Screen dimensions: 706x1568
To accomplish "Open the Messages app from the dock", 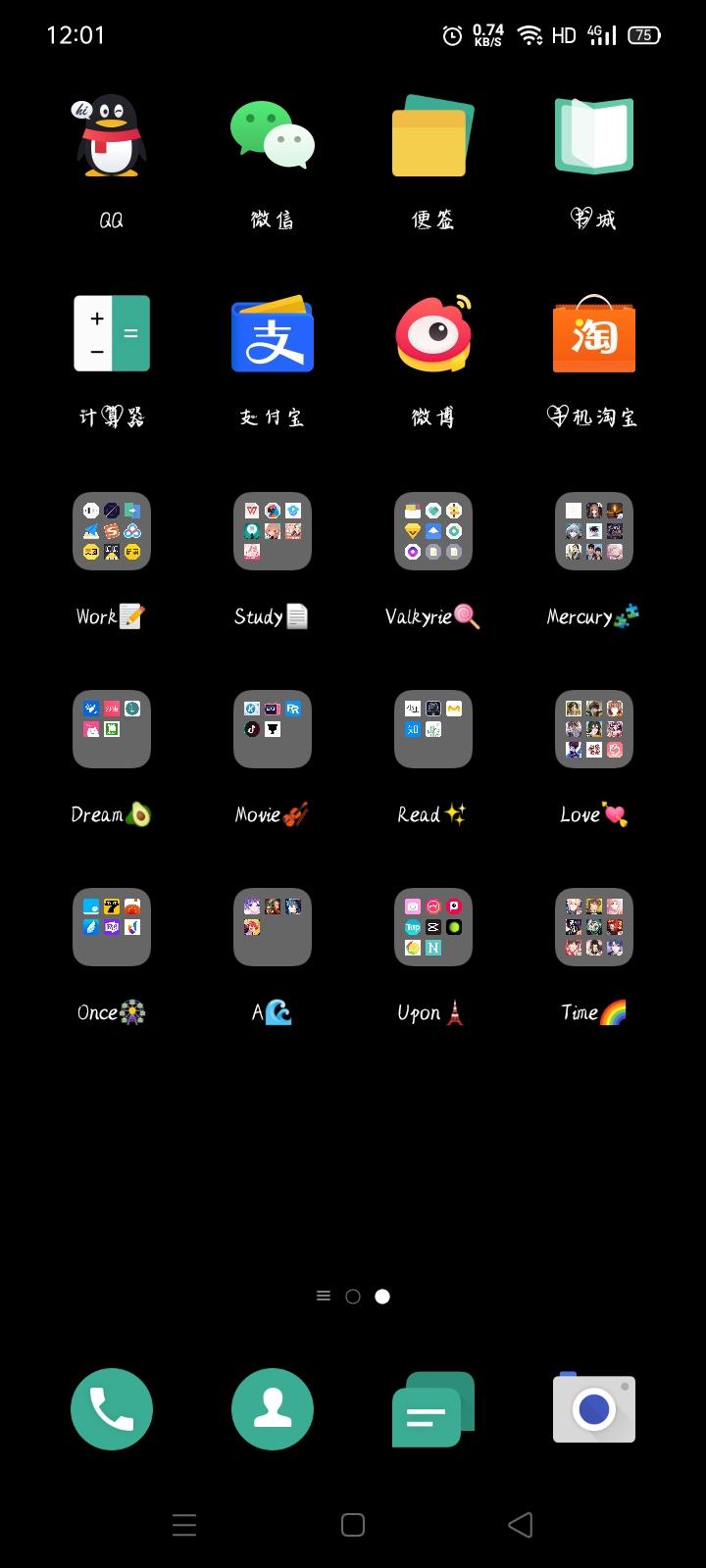I will pos(432,1408).
